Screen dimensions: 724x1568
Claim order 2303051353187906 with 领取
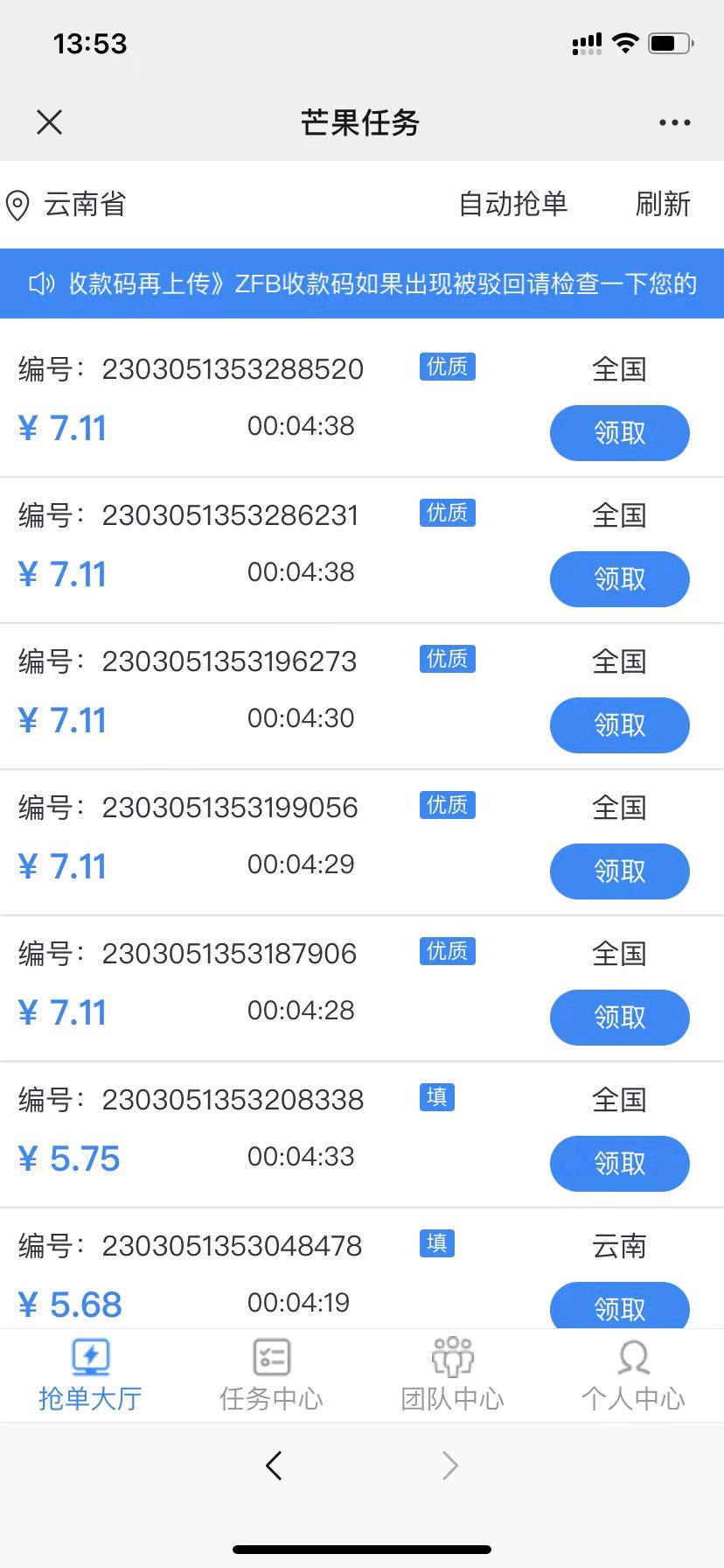click(x=619, y=1018)
